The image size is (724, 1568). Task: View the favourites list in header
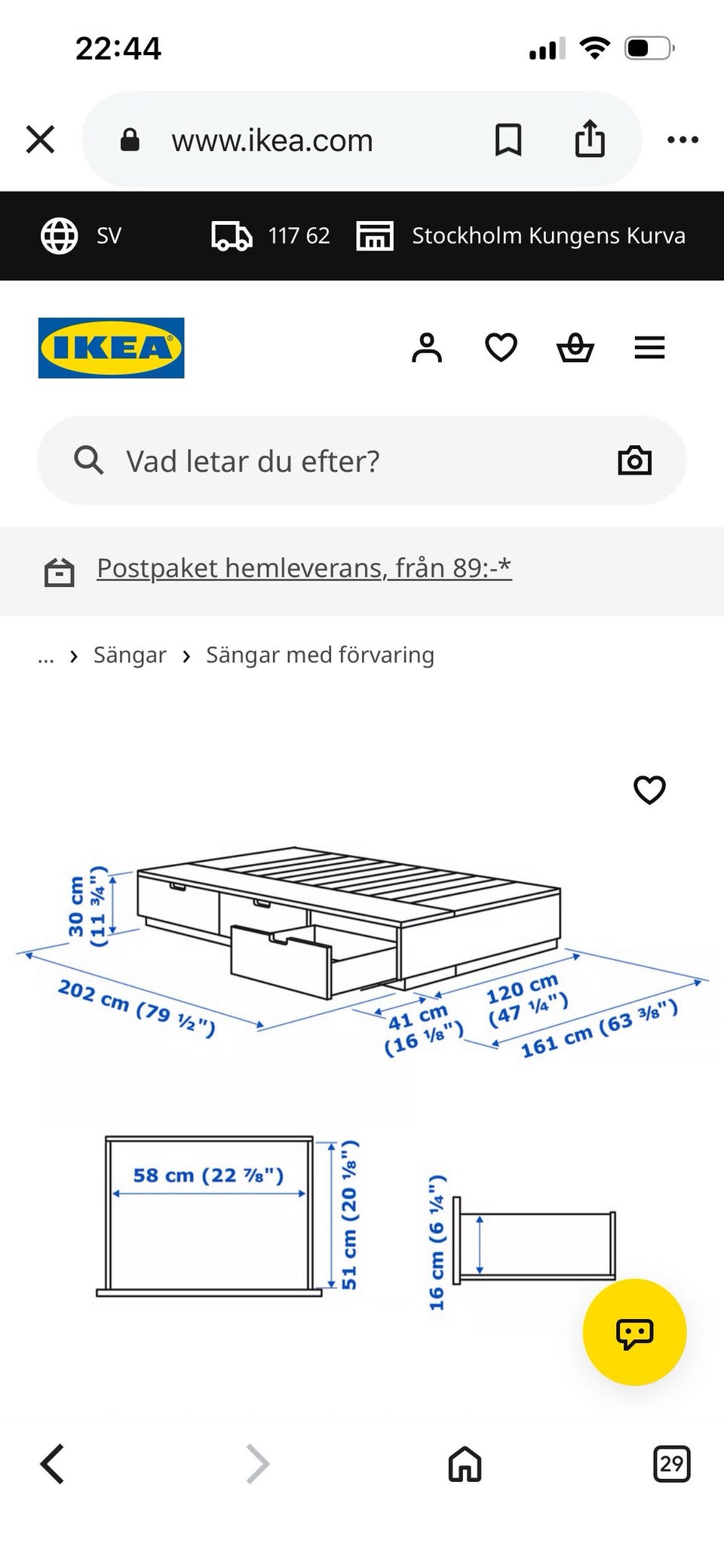[x=501, y=348]
